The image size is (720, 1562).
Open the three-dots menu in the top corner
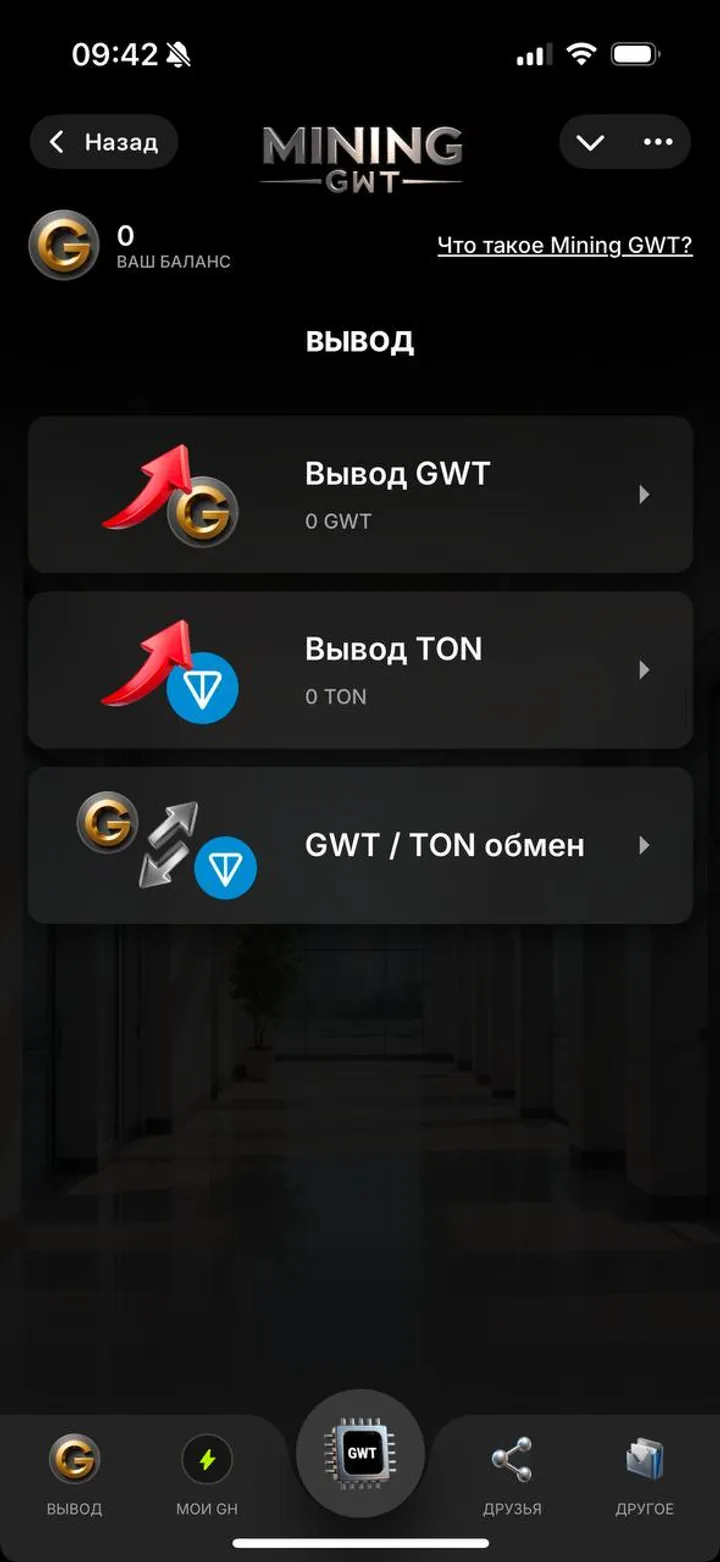click(x=657, y=142)
